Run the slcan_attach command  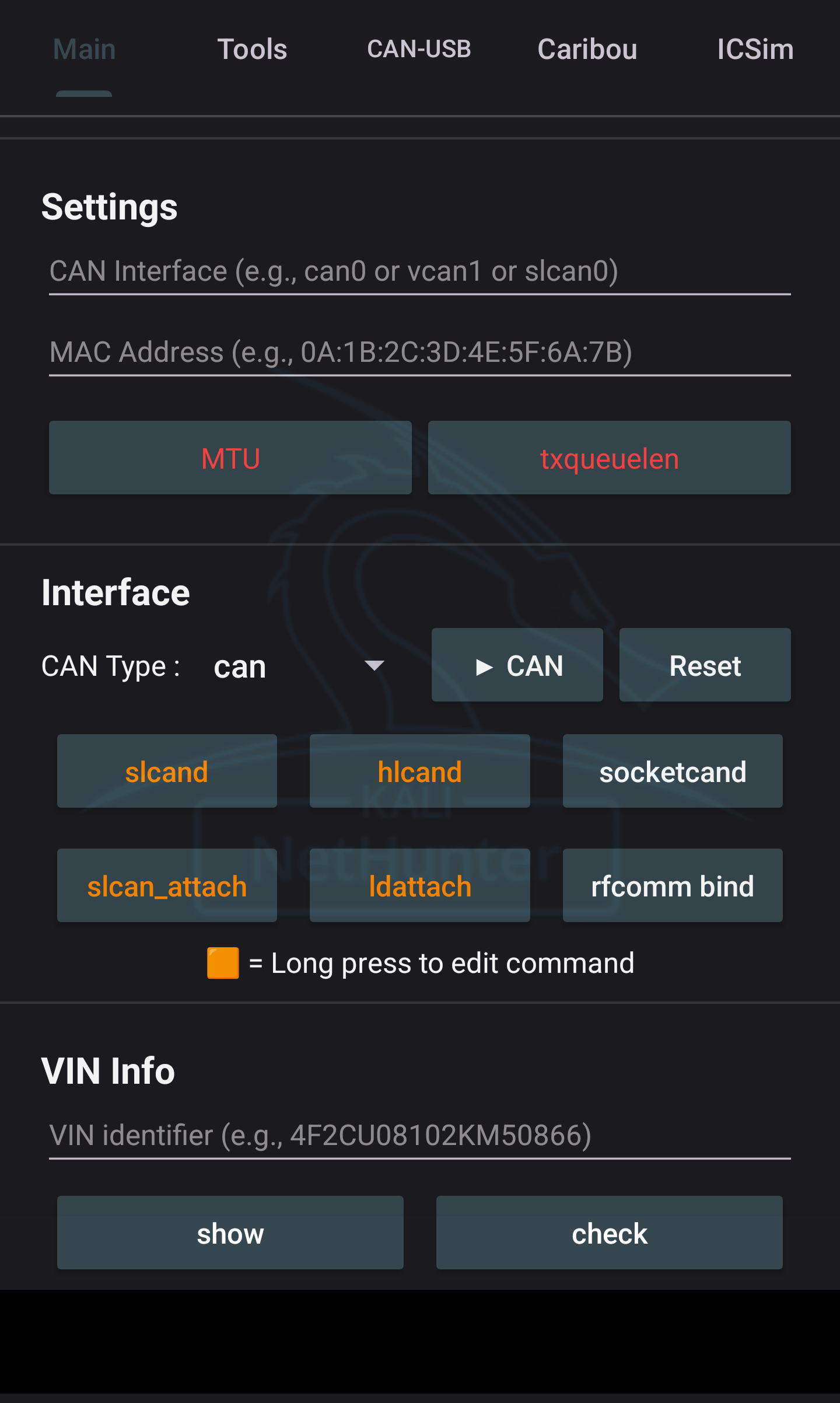pos(167,886)
